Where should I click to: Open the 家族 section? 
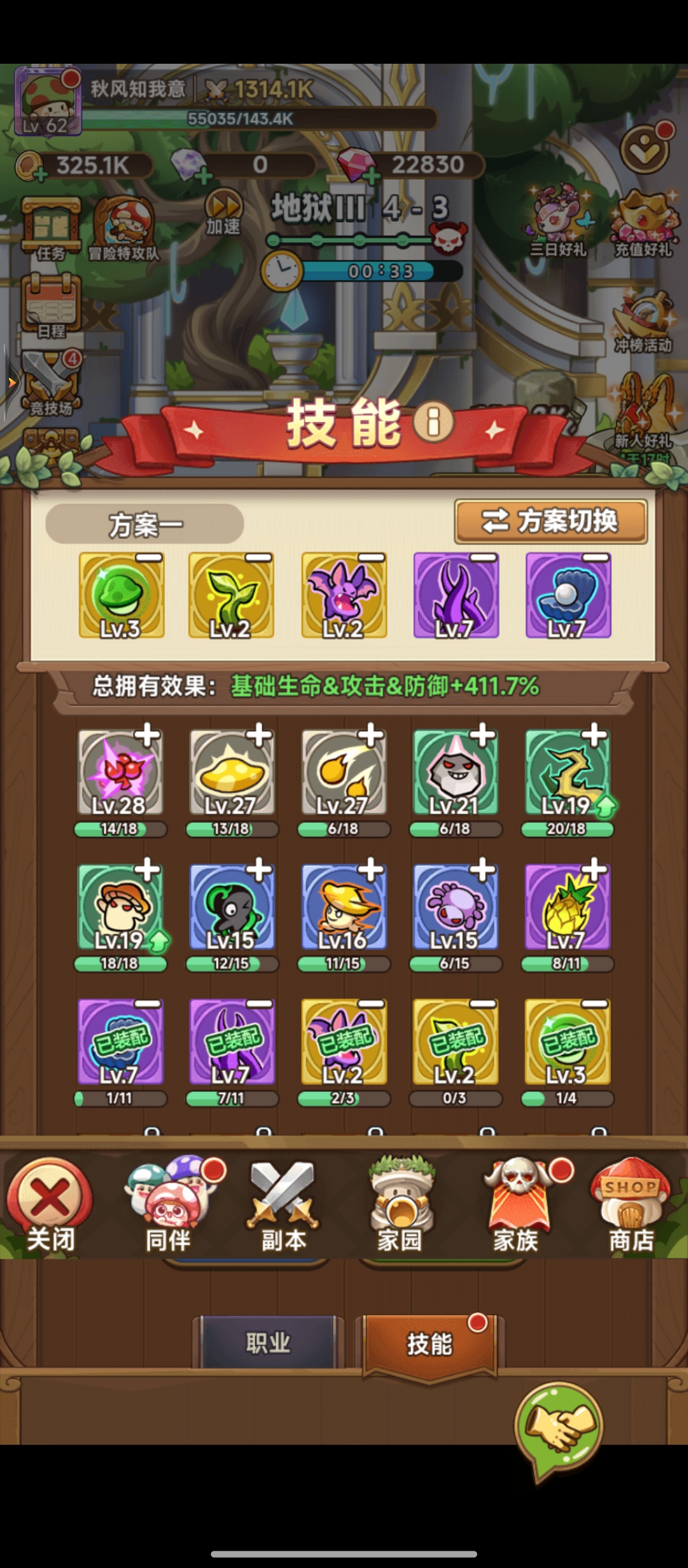[x=517, y=1205]
